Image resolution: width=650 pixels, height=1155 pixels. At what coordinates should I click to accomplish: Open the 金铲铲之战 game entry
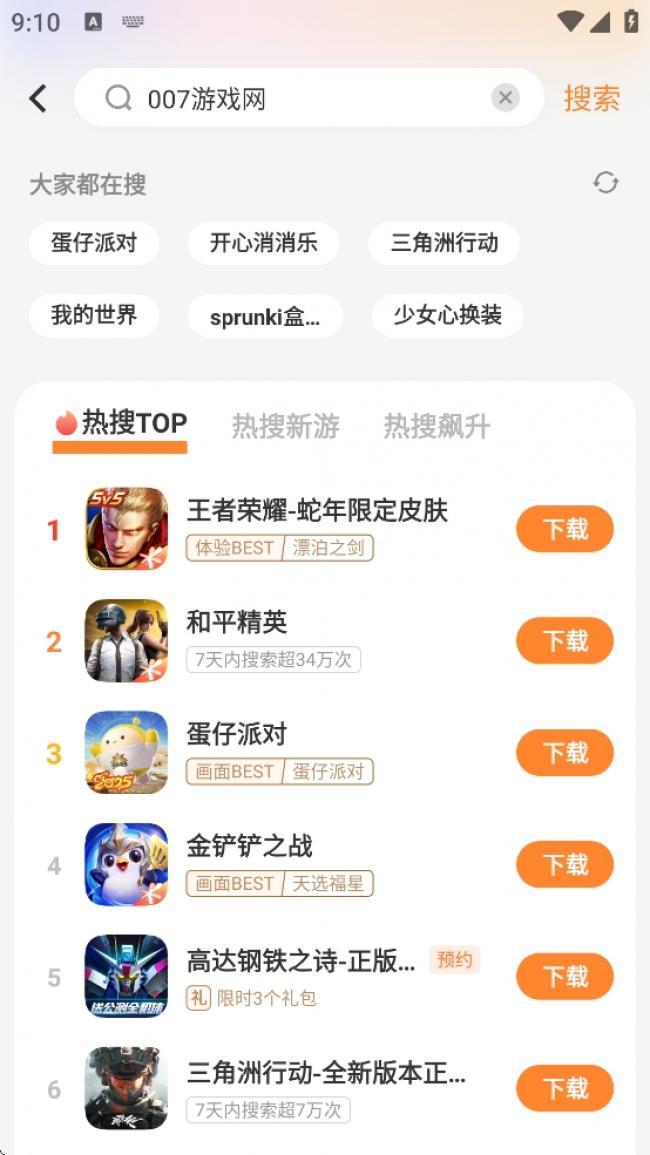[249, 846]
